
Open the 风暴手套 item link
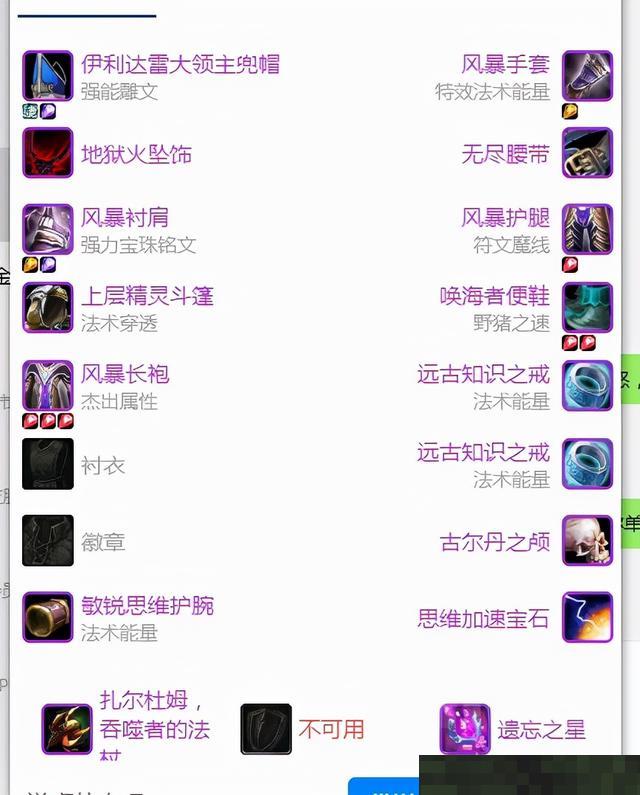point(505,65)
